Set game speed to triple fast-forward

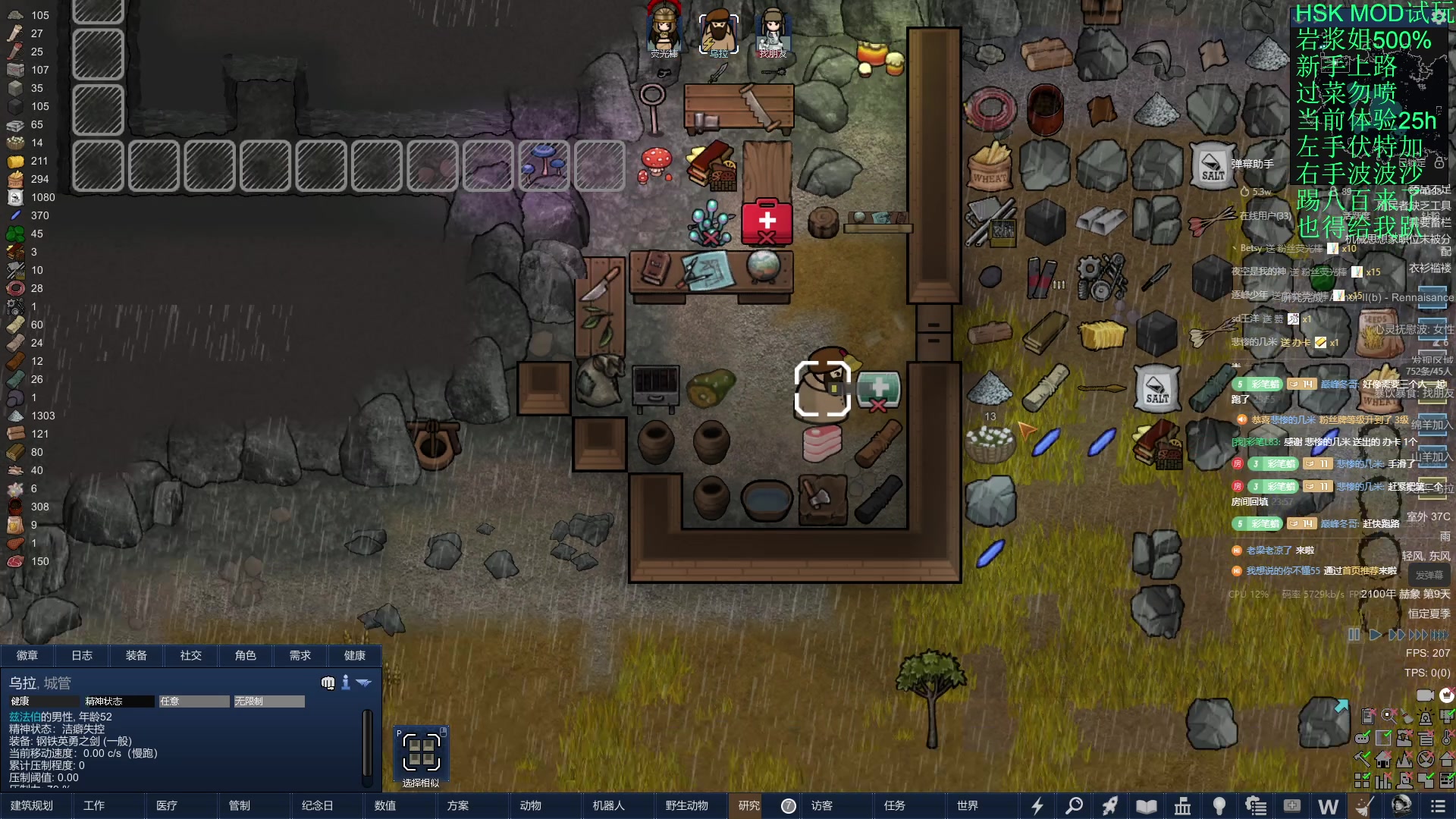(1418, 635)
